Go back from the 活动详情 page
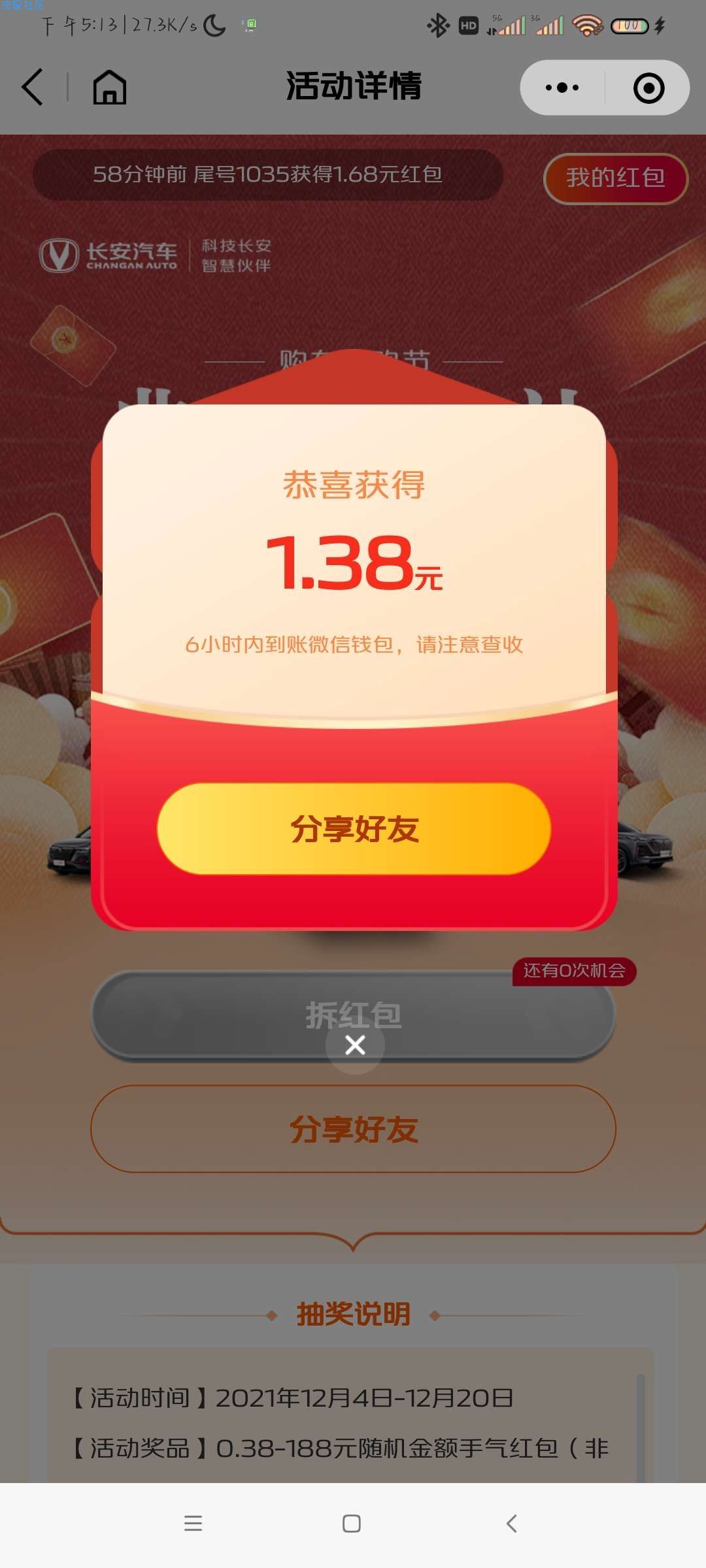This screenshot has width=706, height=1568. (x=33, y=87)
